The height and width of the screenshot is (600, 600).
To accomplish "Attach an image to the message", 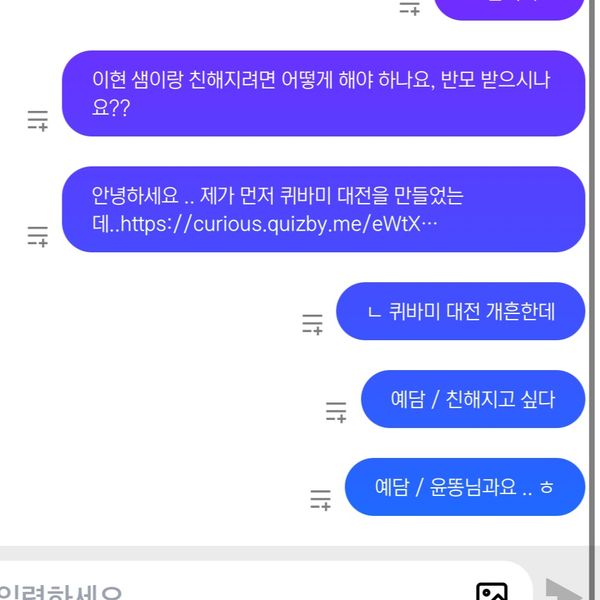I will [491, 591].
